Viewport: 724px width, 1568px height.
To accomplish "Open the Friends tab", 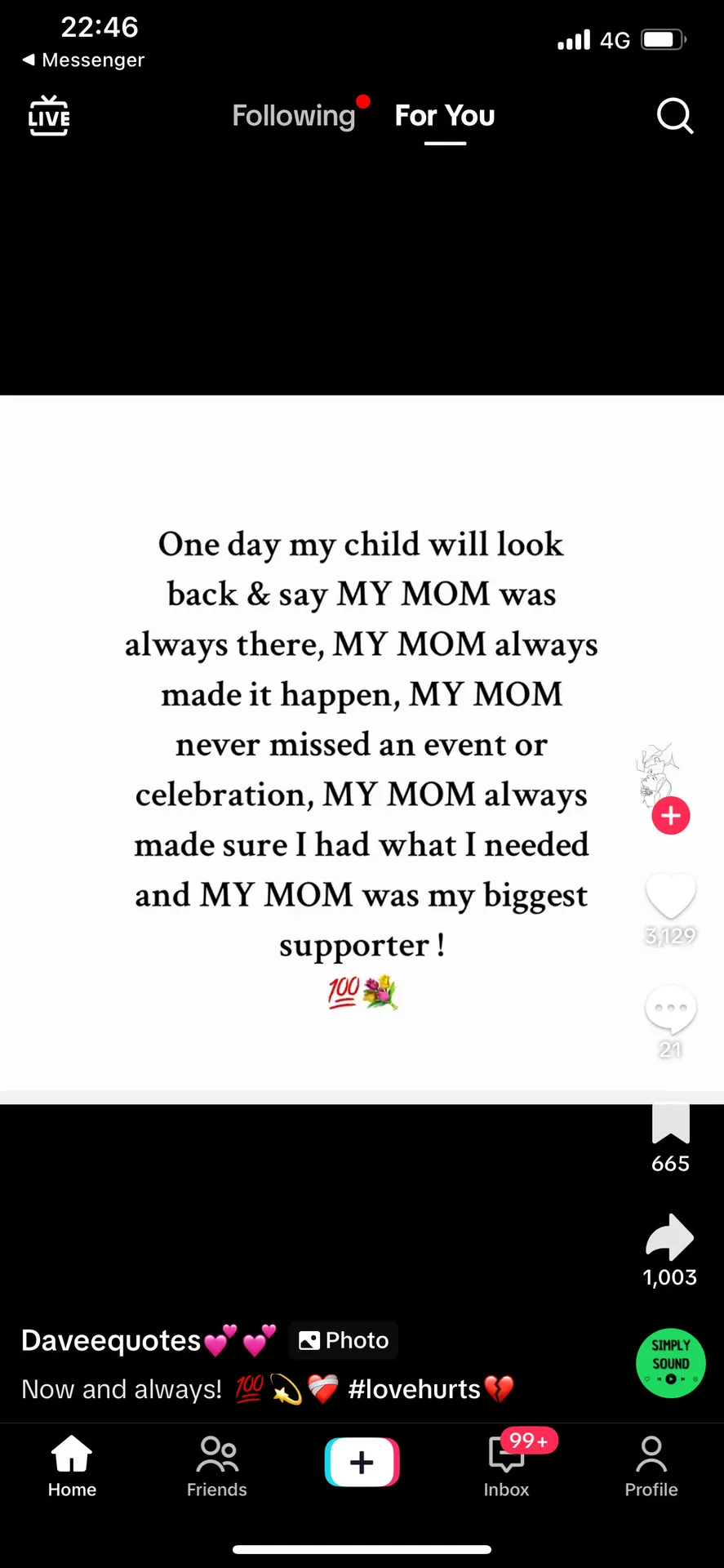I will [217, 1467].
